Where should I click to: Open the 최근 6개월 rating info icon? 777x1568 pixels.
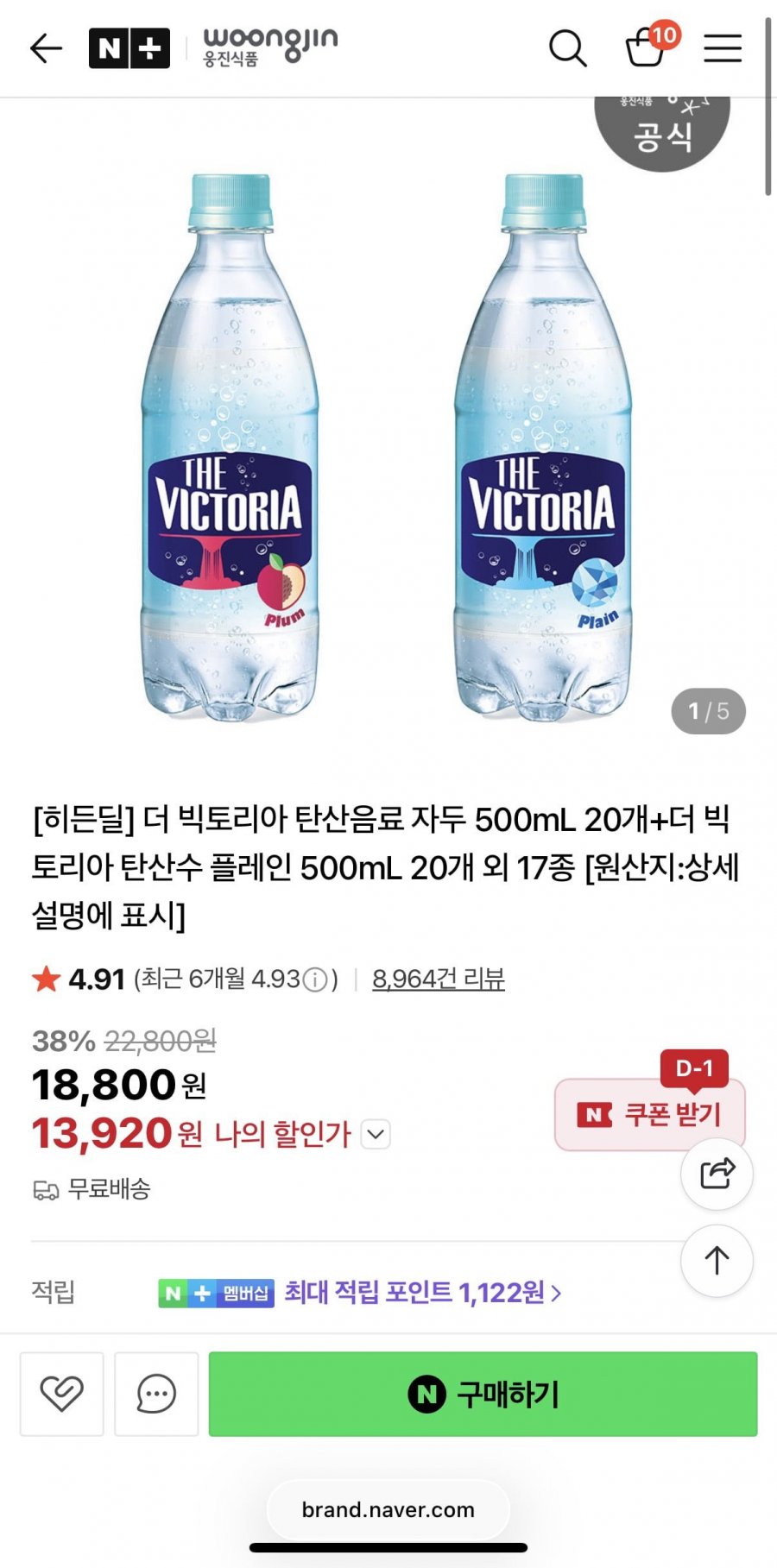317,979
